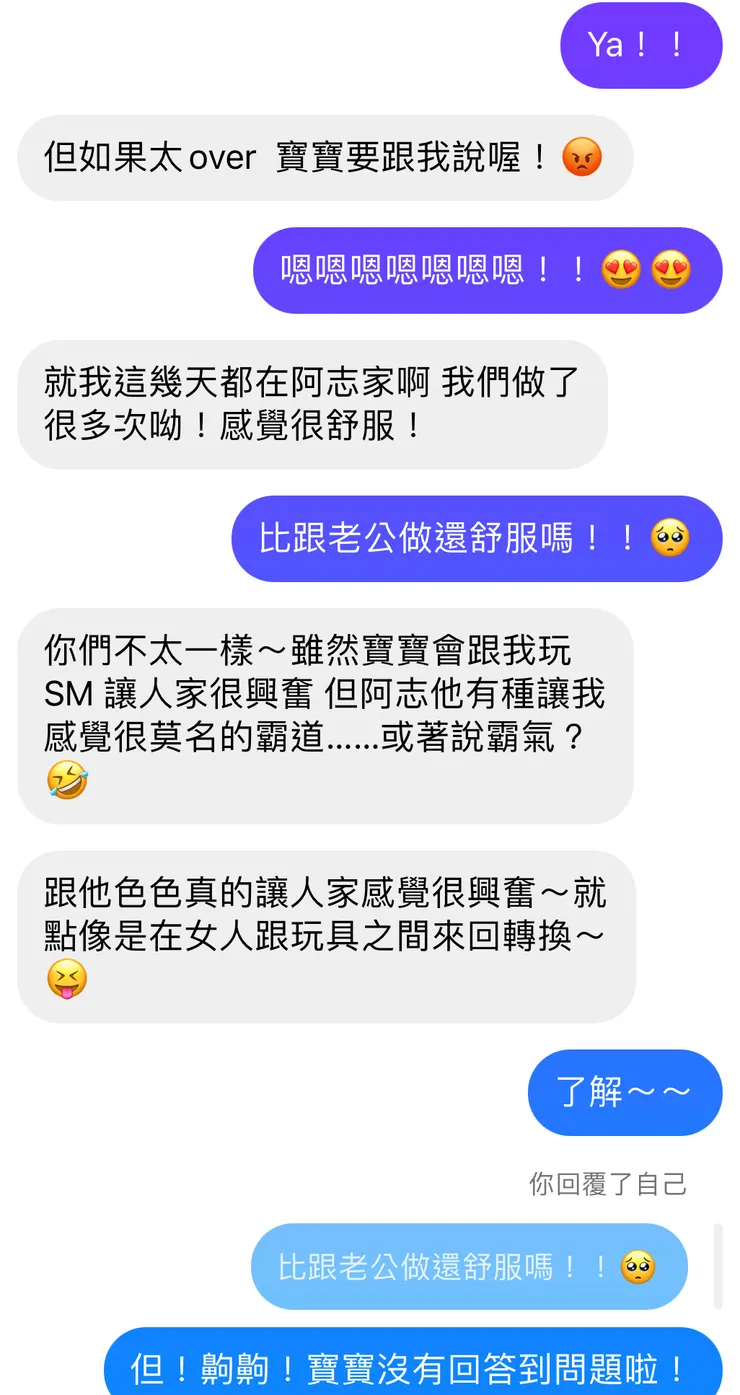The height and width of the screenshot is (1395, 740).
Task: Select the 'Ya！！' message bubble
Action: click(x=641, y=45)
